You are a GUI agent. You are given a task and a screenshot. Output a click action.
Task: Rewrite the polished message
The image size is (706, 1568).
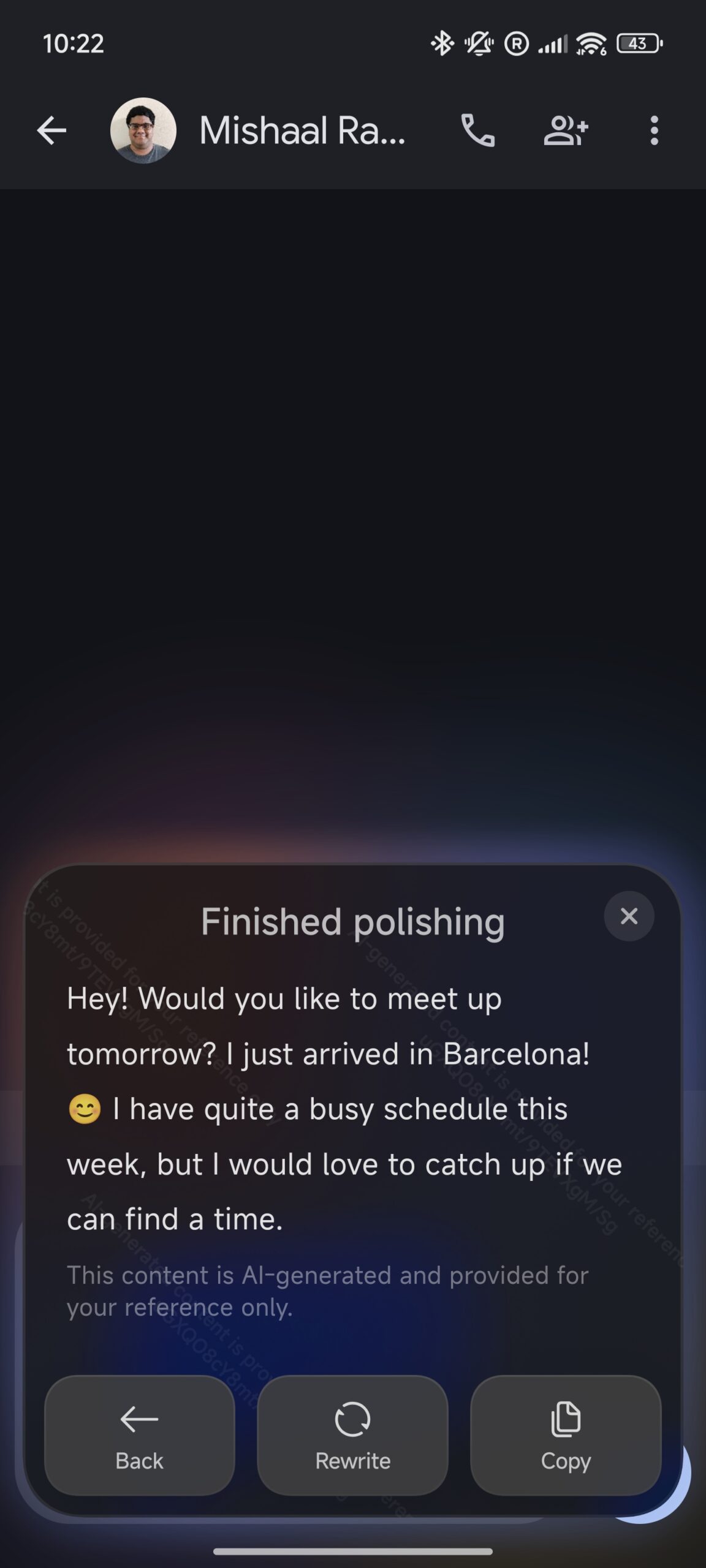point(352,1435)
